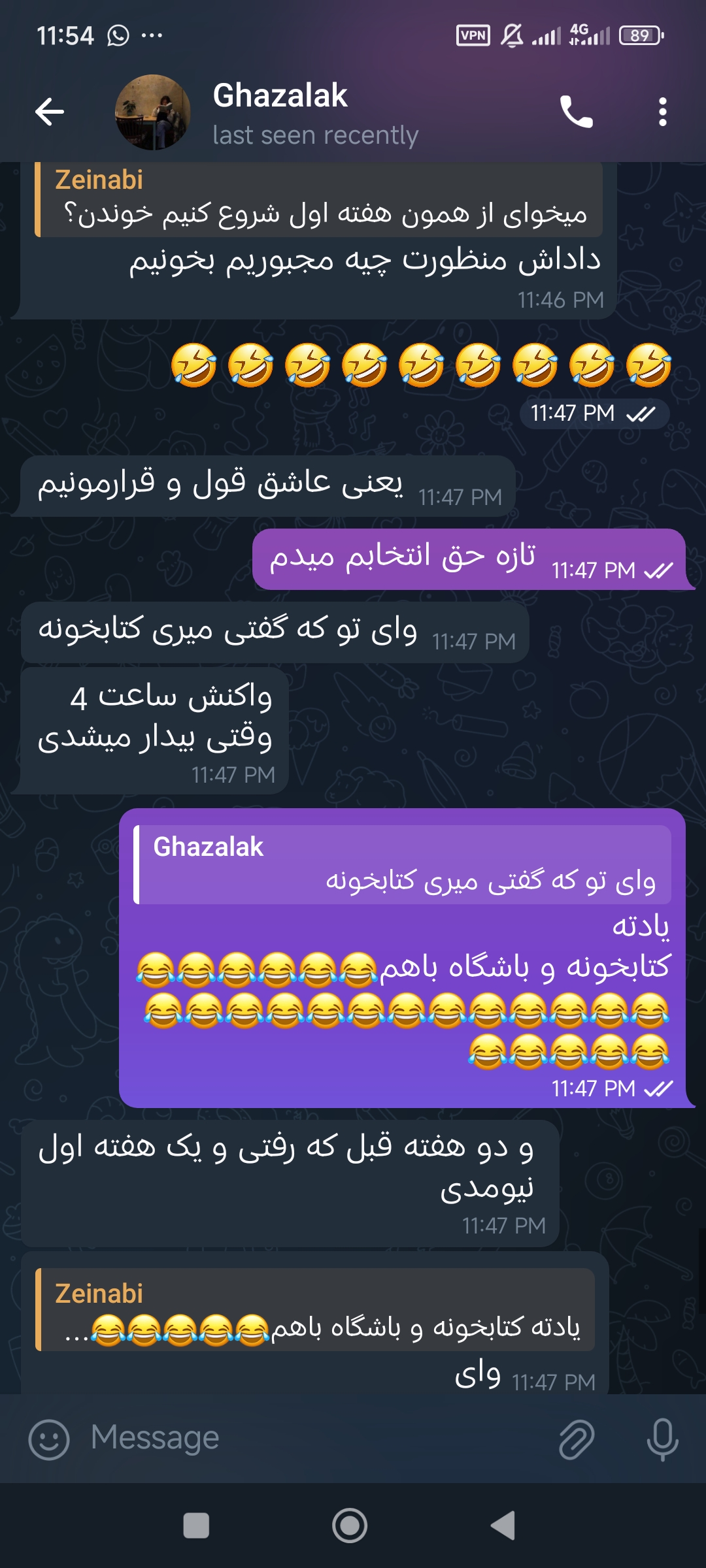This screenshot has height=1568, width=706.
Task: Start a voice call with Ghazalak
Action: tap(577, 112)
